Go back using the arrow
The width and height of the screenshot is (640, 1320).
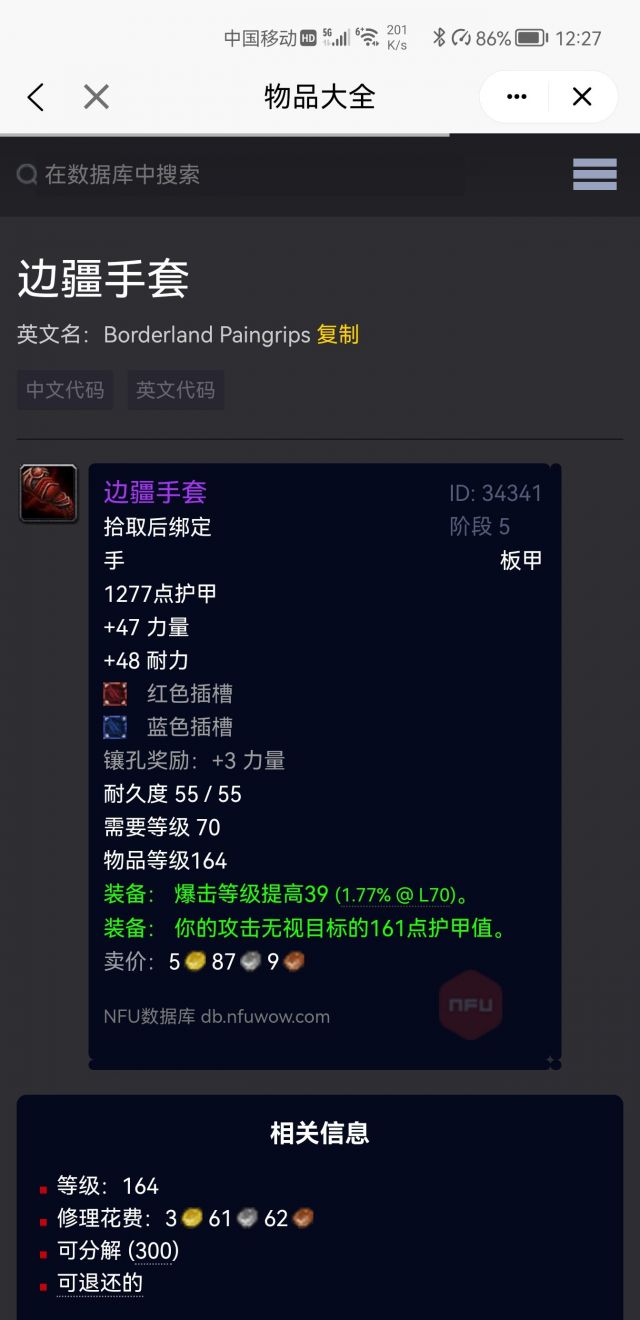[36, 97]
